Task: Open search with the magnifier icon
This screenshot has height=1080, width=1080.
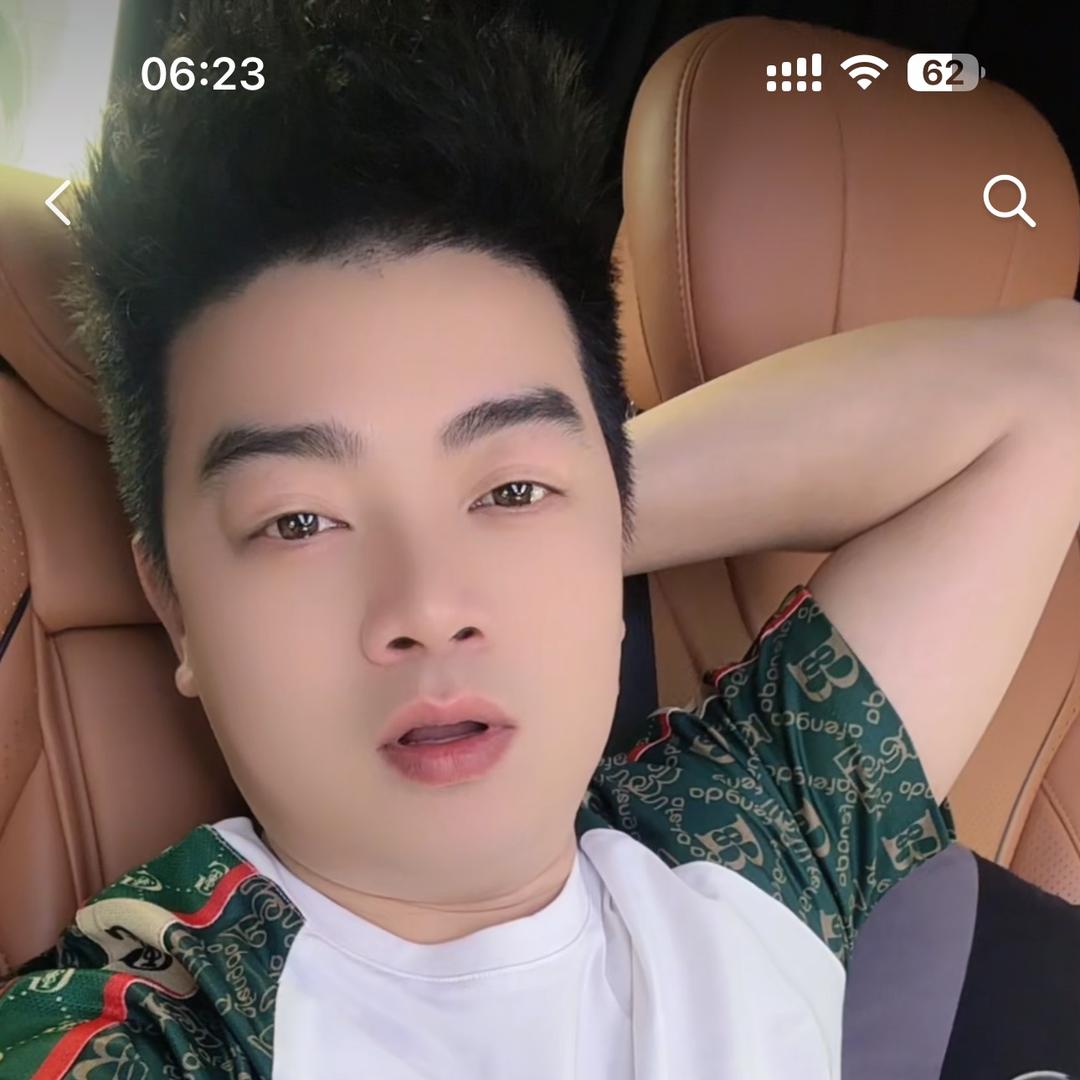Action: [1008, 201]
